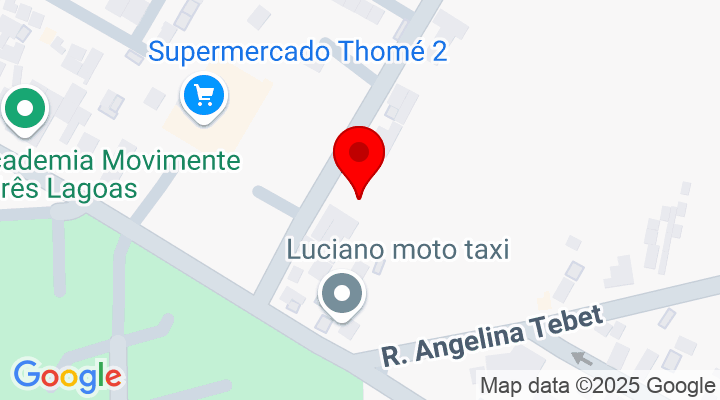Open the Luciano moto taxi place marker
This screenshot has width=720, height=400.
[x=342, y=296]
